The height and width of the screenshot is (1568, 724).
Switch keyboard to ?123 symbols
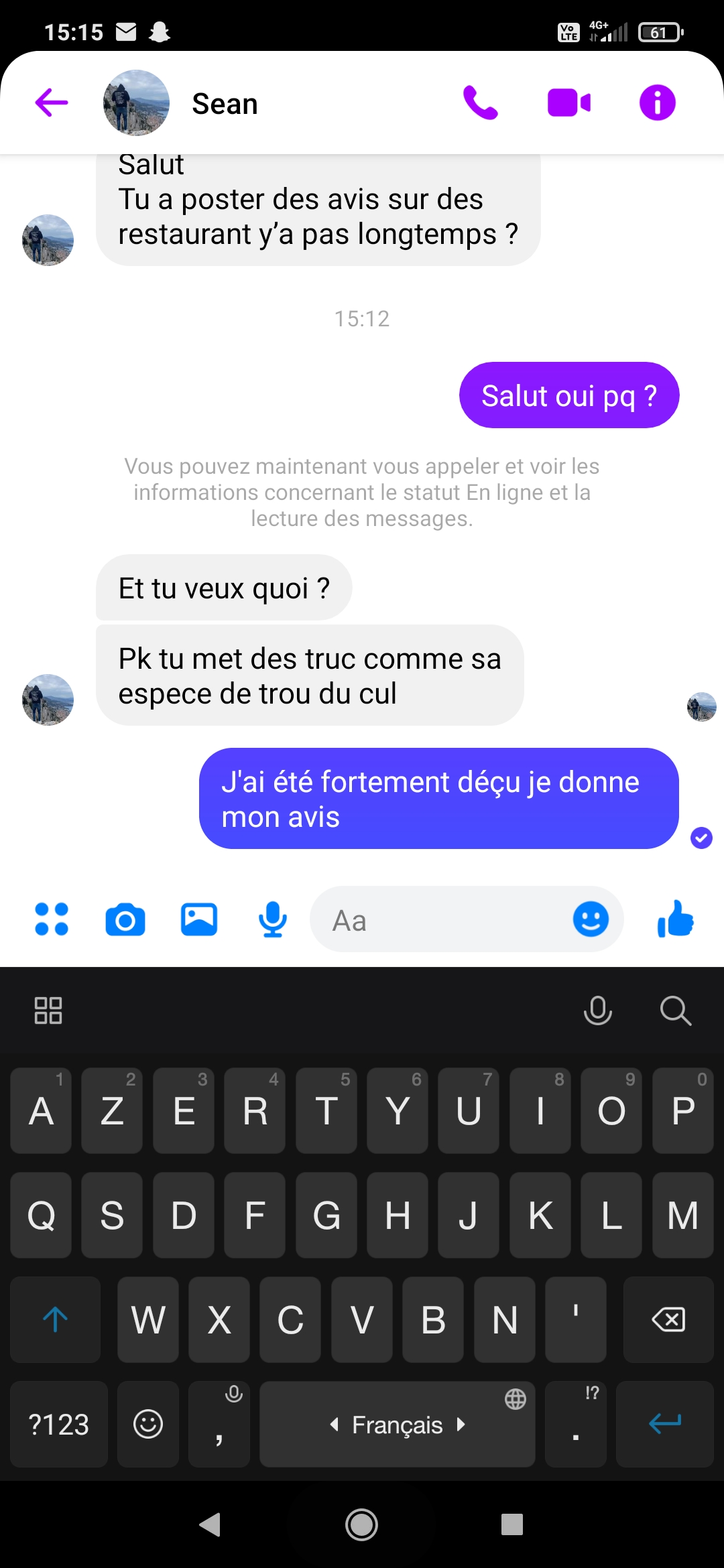(x=59, y=1424)
